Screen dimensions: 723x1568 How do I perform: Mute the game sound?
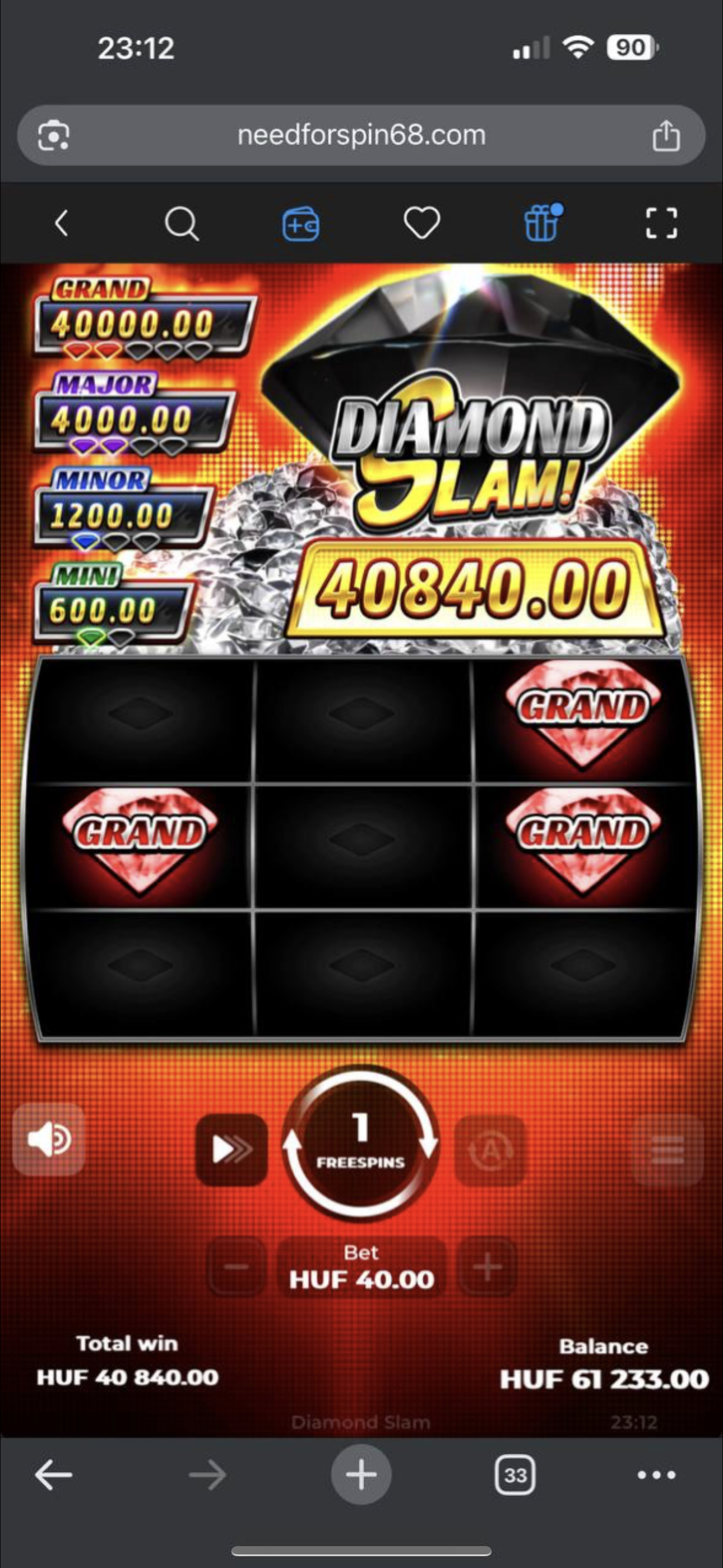tap(49, 1139)
